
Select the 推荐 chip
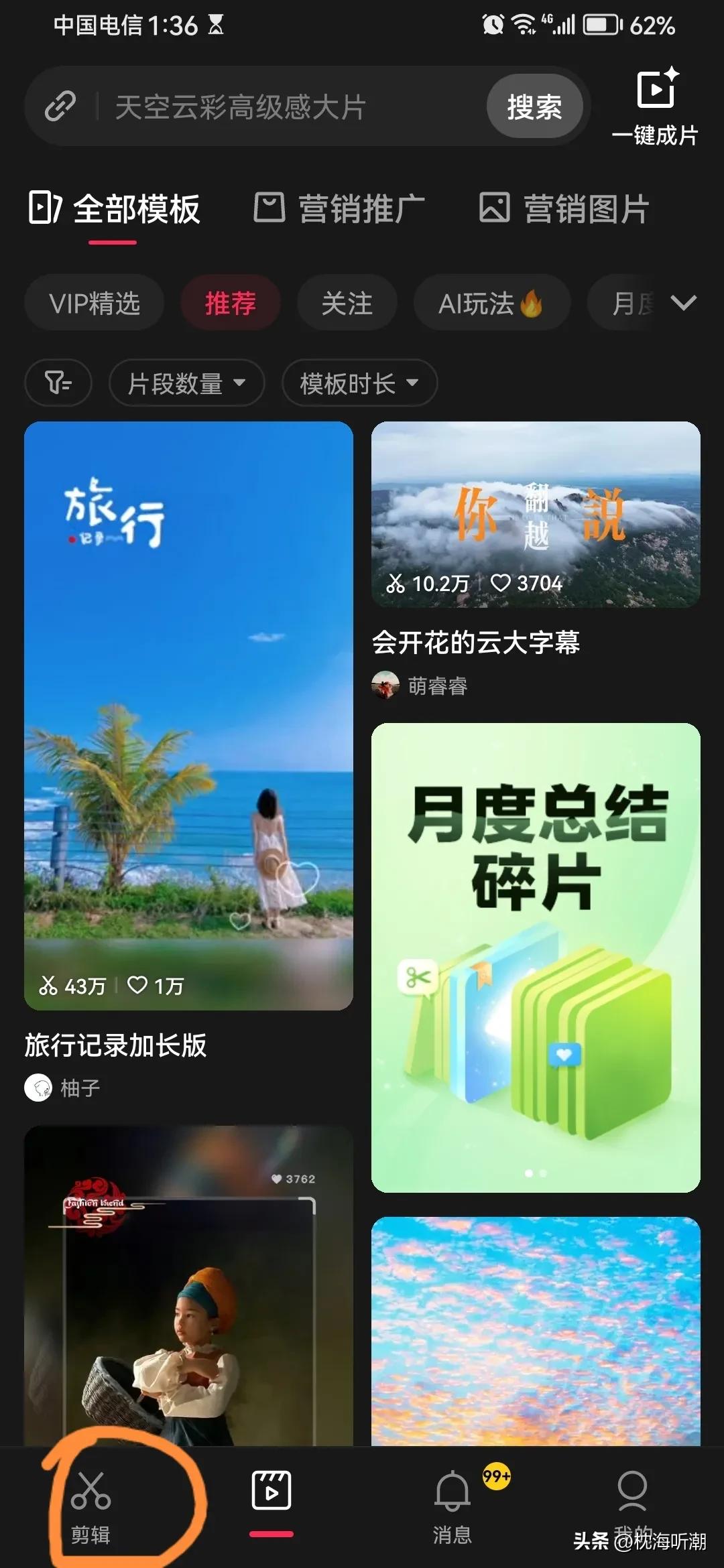click(x=230, y=303)
